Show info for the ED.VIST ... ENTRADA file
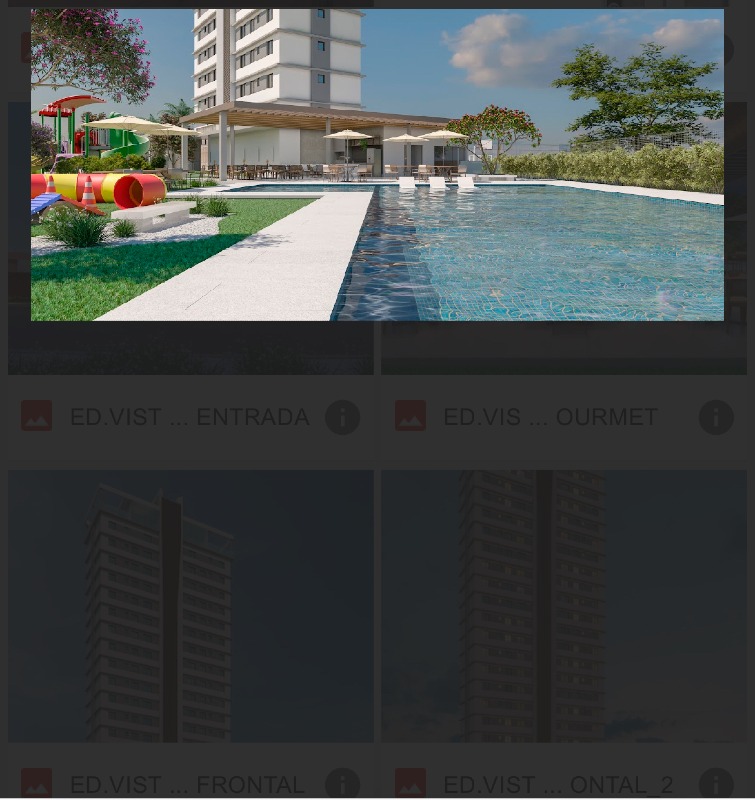The height and width of the screenshot is (800, 755). (342, 417)
